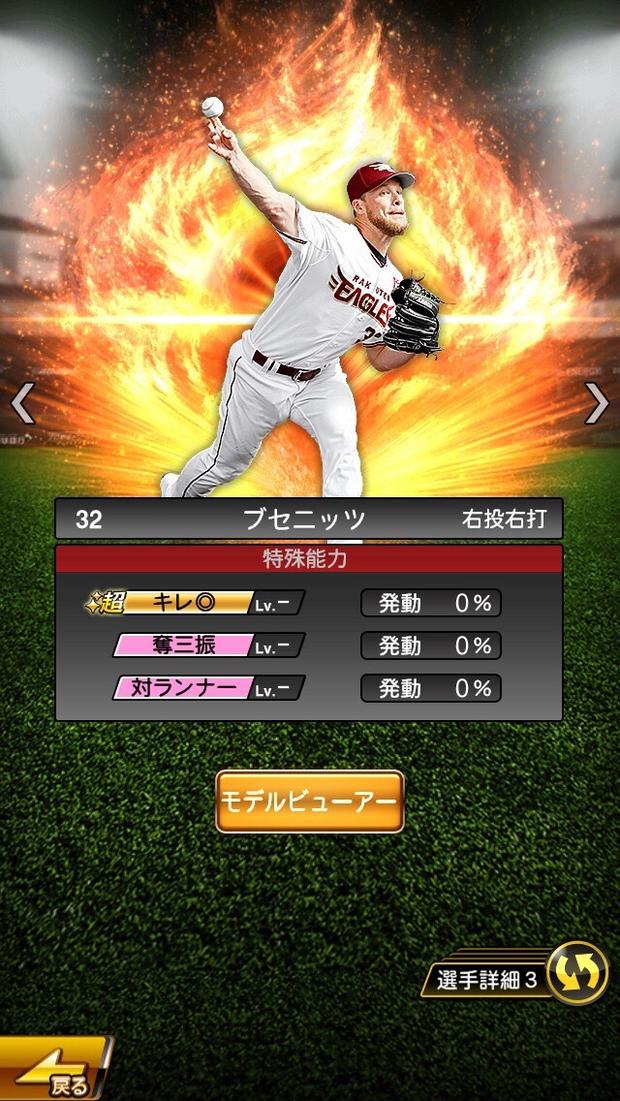Open the モデルビューアー model viewer
The image size is (620, 1101).
coord(310,801)
